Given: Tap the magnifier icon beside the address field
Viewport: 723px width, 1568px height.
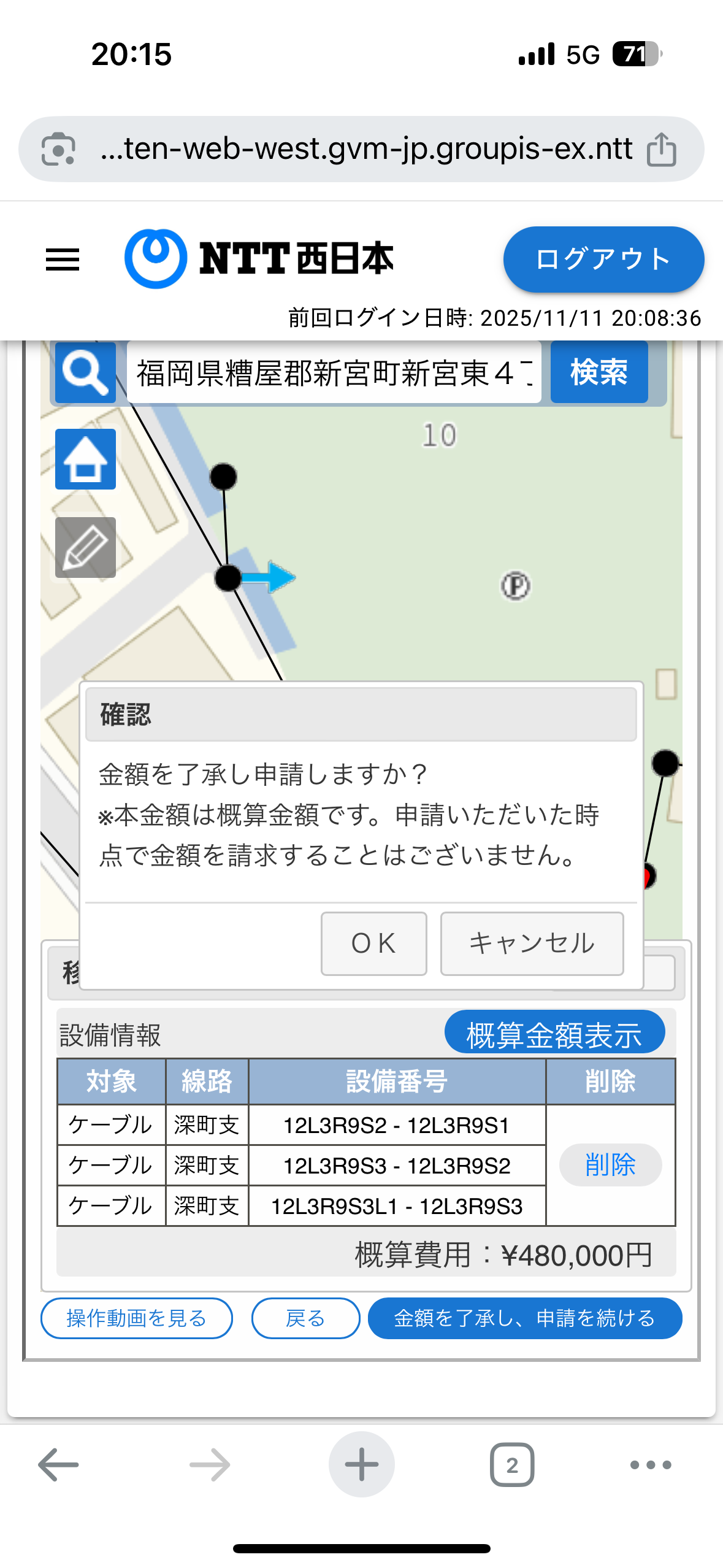Looking at the screenshot, I should point(85,372).
